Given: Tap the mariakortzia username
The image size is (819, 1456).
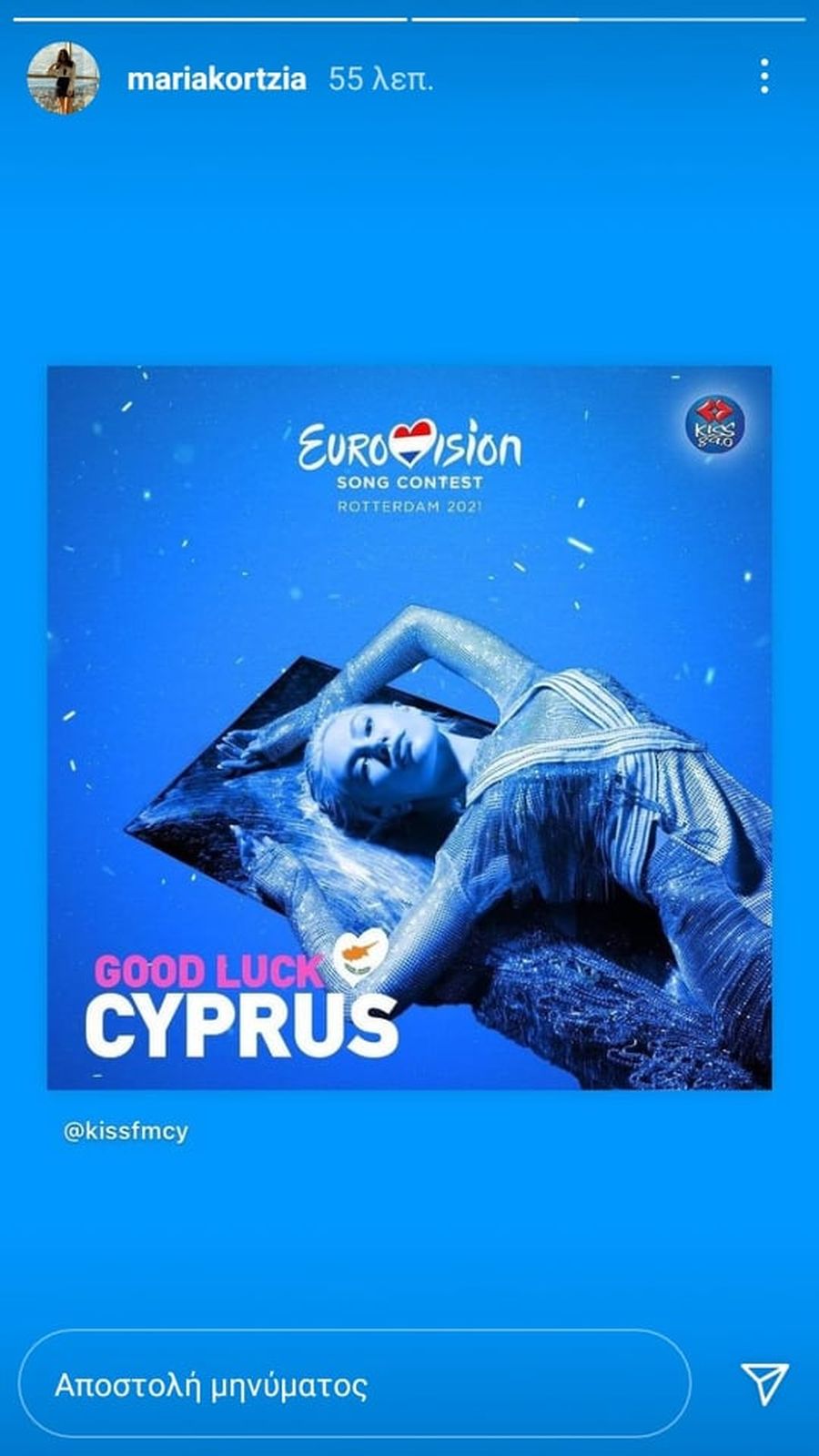Looking at the screenshot, I should click(217, 80).
